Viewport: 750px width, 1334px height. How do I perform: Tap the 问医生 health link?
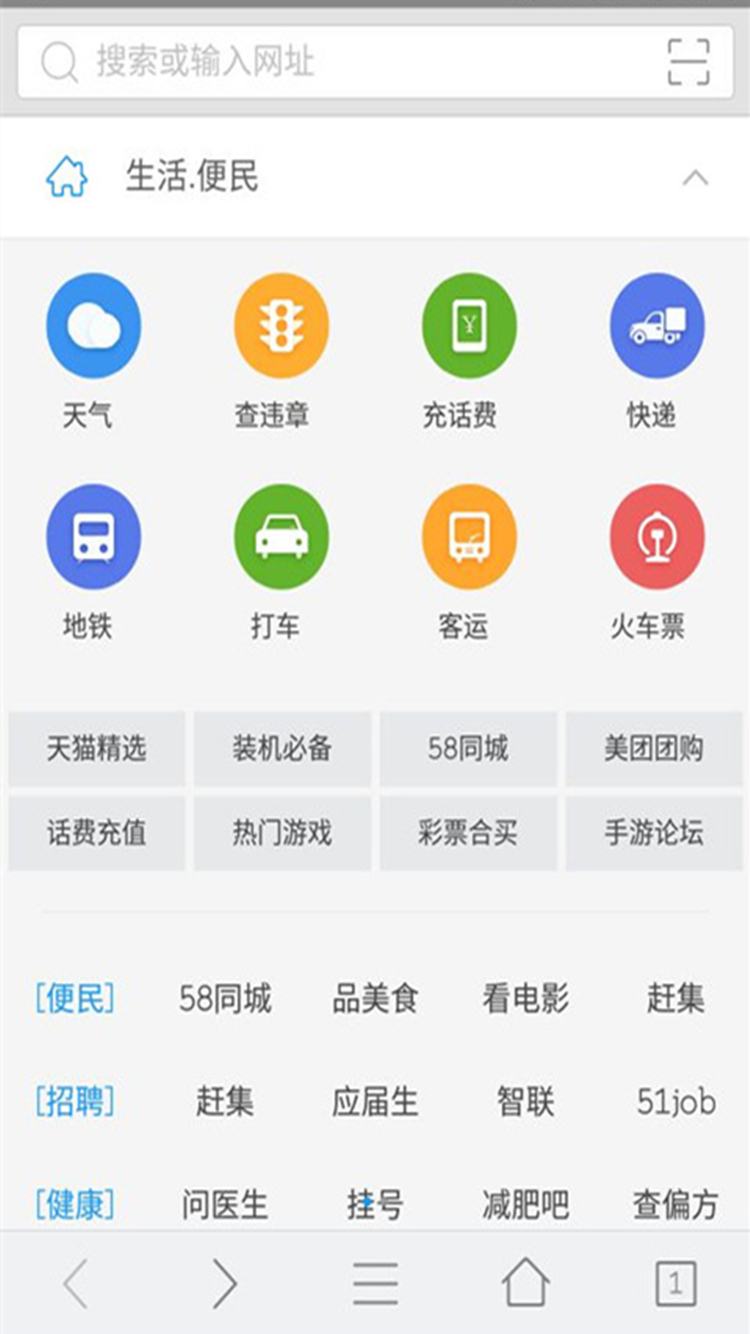click(x=225, y=1204)
